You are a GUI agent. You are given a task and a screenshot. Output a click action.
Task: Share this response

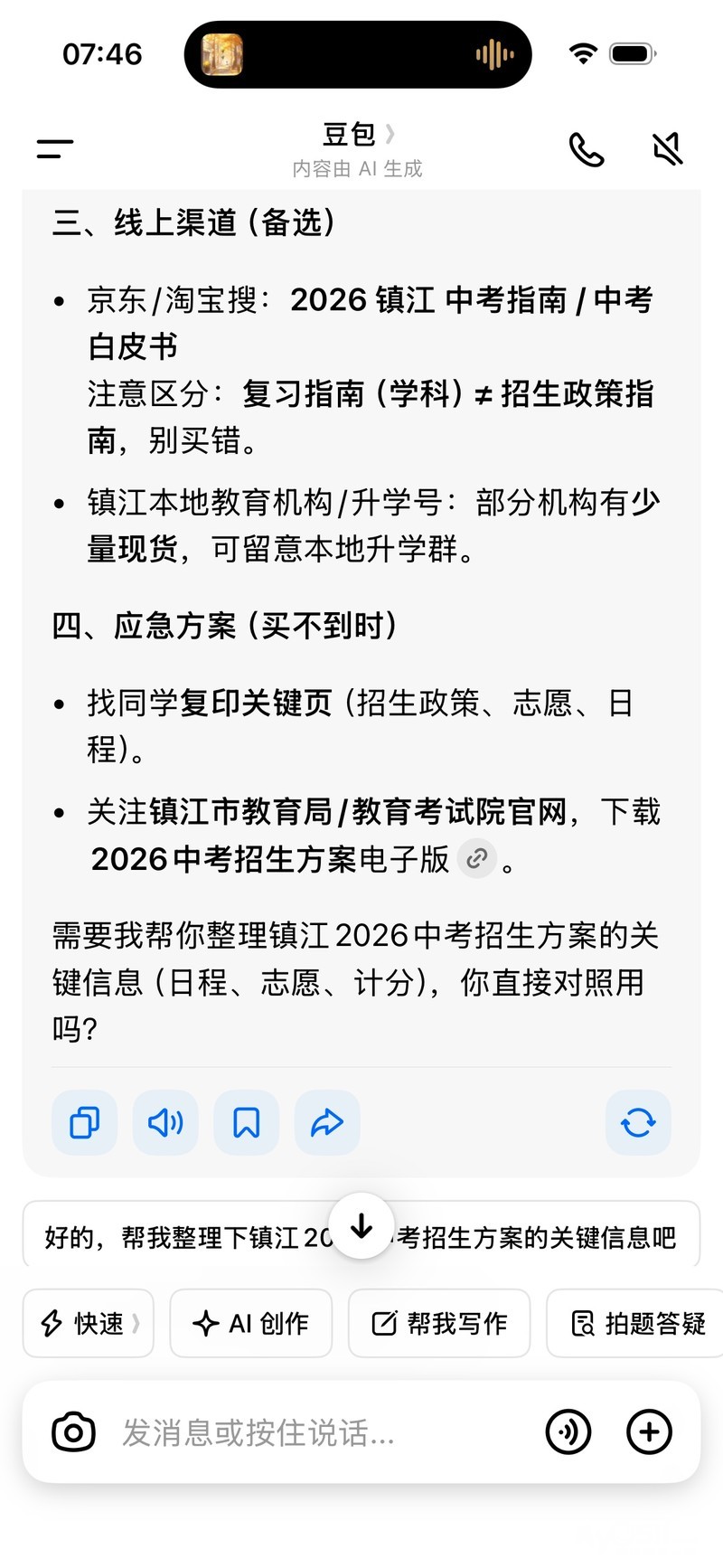coord(327,1123)
